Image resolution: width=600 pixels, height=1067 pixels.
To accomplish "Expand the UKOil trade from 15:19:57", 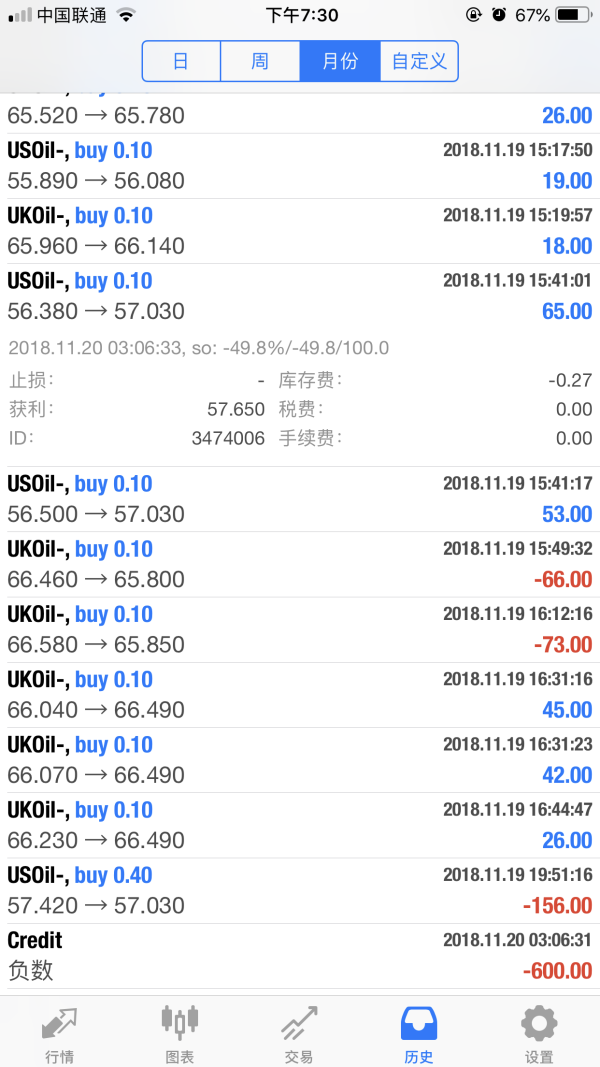I will (x=300, y=231).
